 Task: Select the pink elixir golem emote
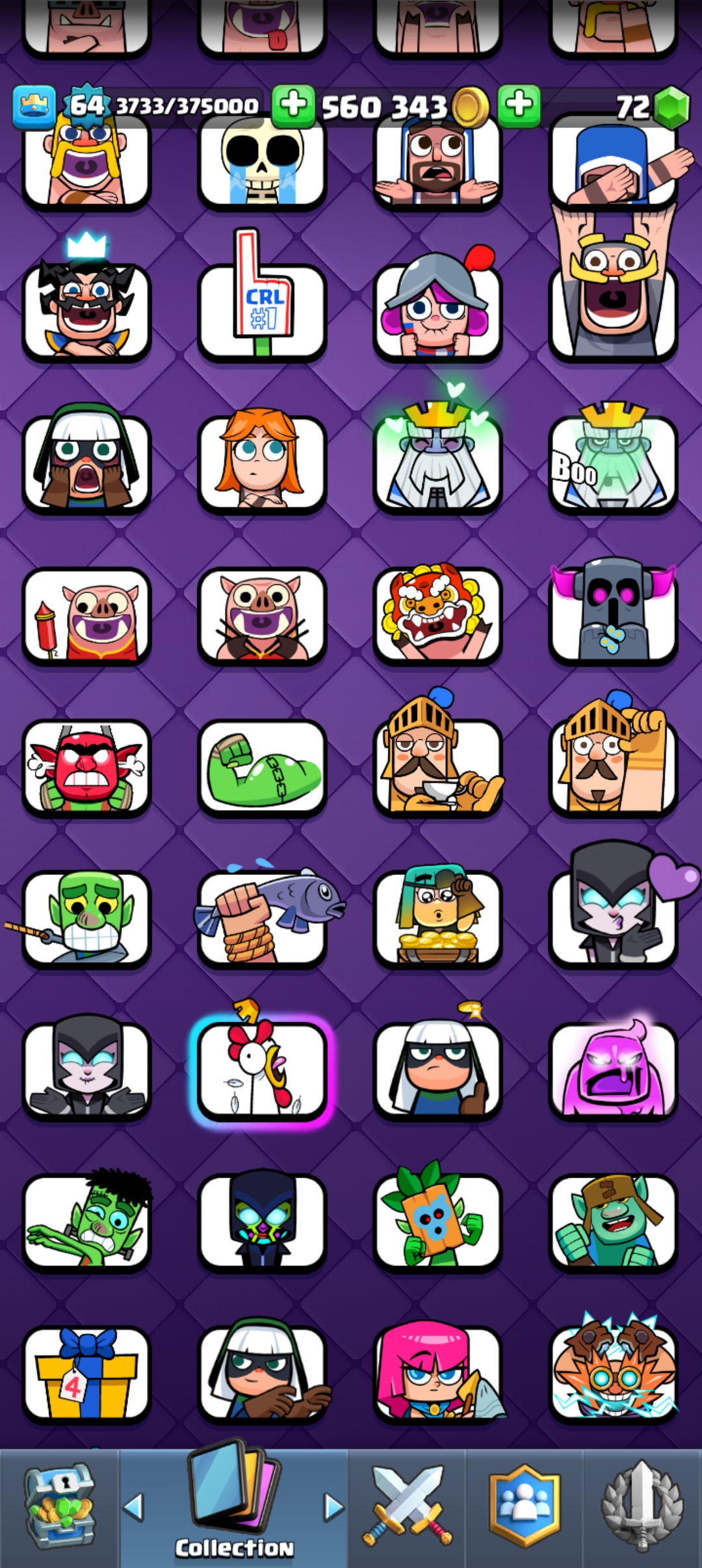point(613,1069)
